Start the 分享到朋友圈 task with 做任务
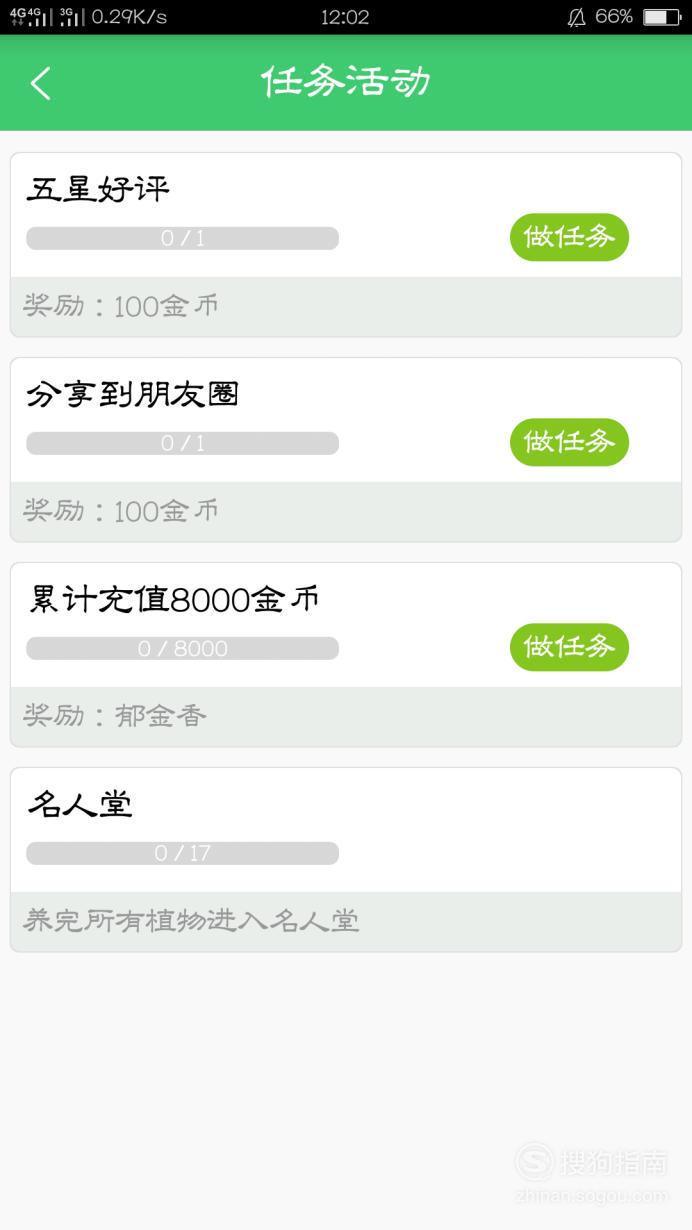 [x=569, y=442]
